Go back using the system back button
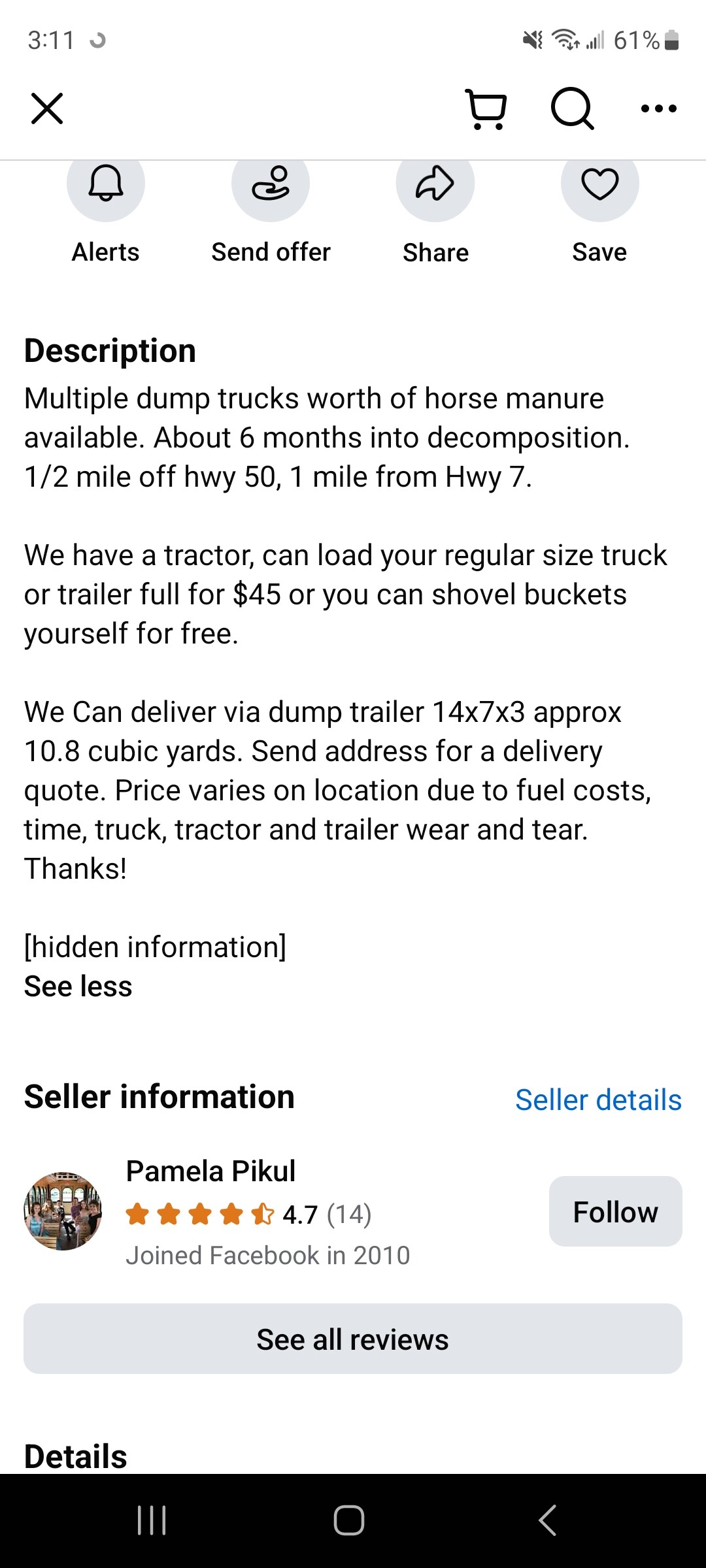This screenshot has height=1568, width=706. (548, 1520)
